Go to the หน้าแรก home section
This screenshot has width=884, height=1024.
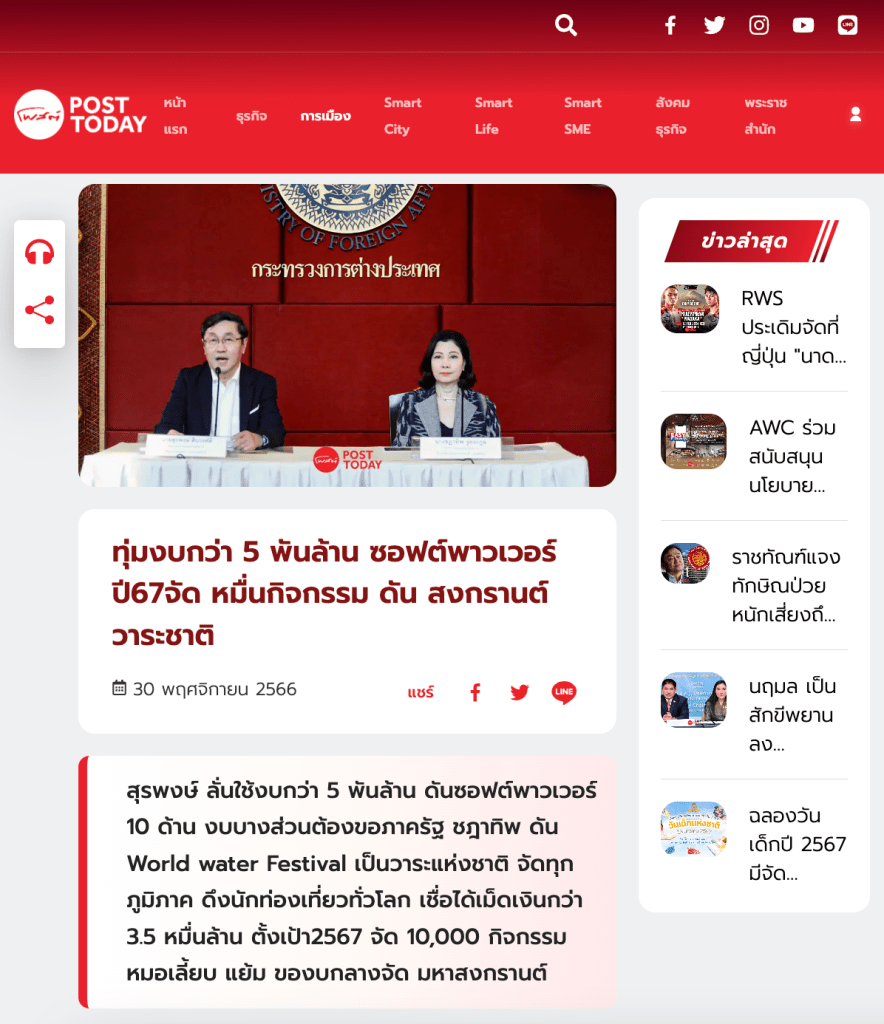[x=175, y=115]
